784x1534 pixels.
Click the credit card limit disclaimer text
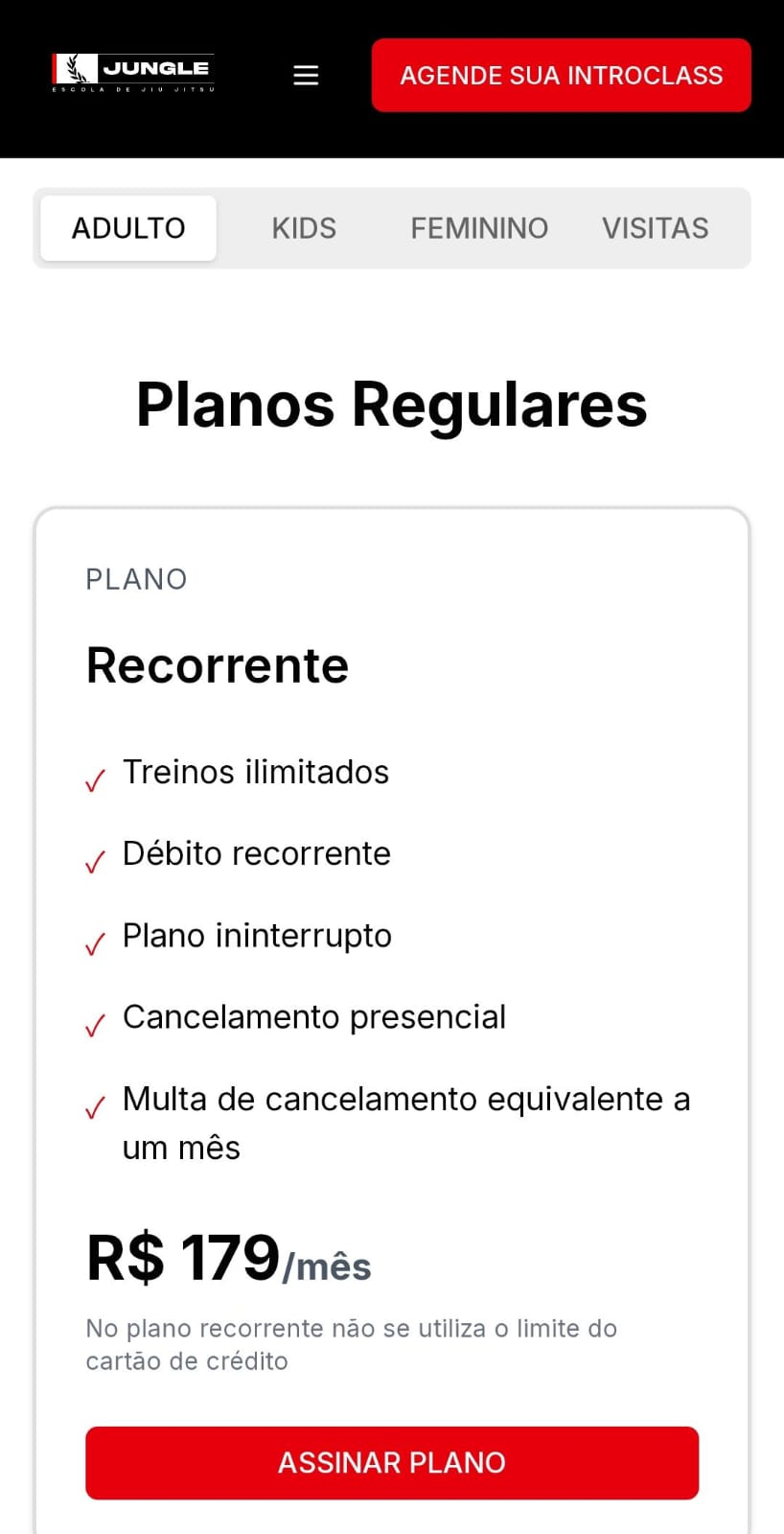pyautogui.click(x=351, y=1344)
